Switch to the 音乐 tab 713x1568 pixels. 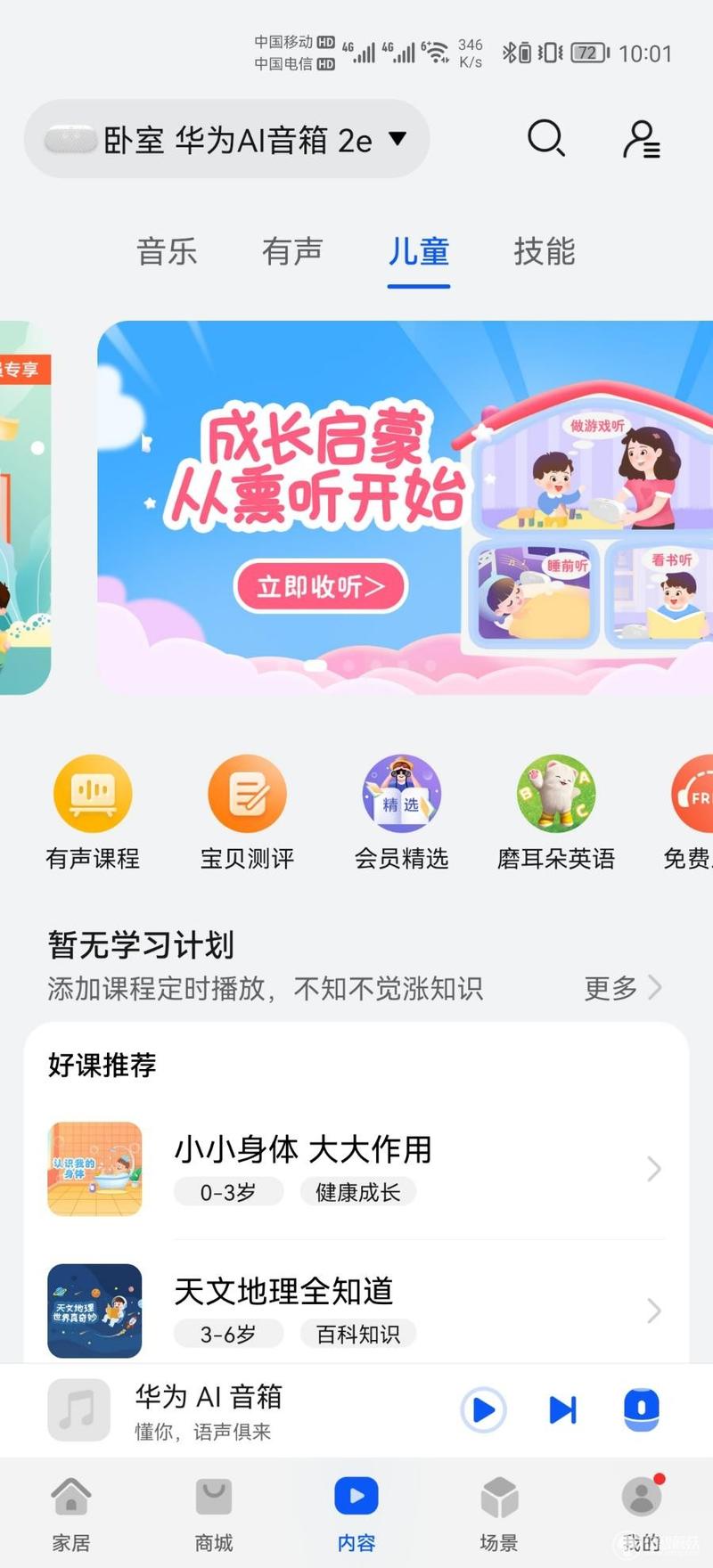(x=167, y=252)
